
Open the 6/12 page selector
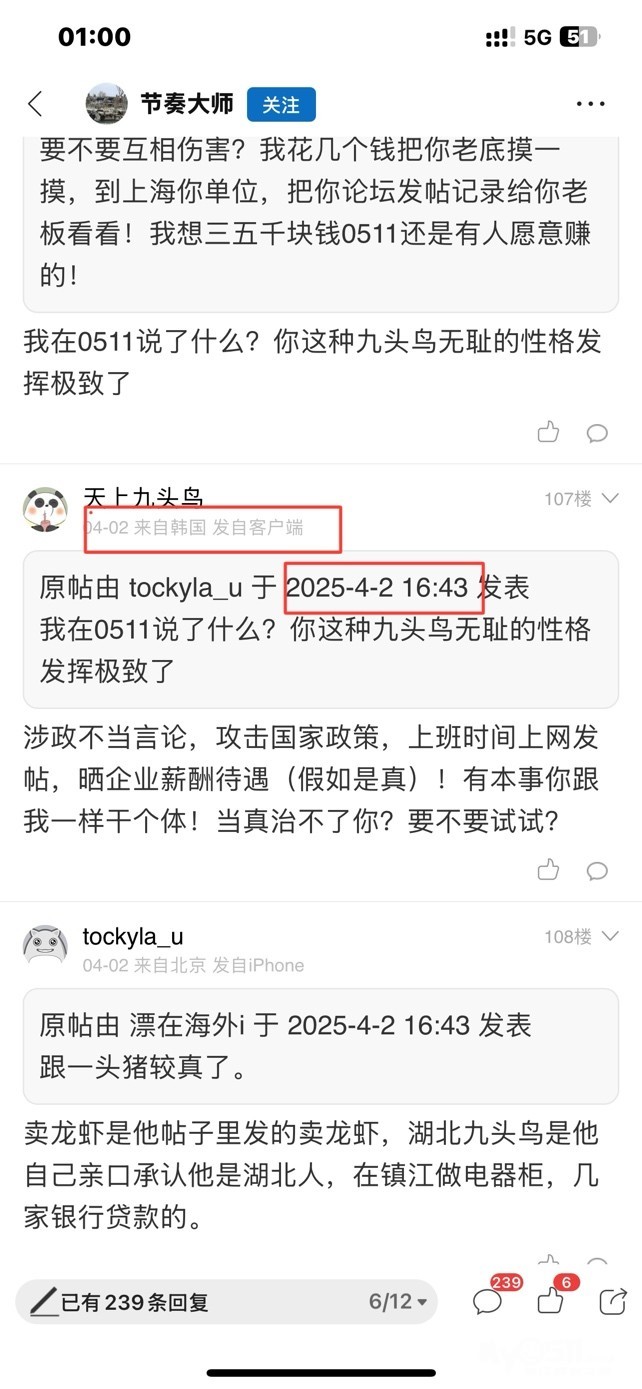pyautogui.click(x=398, y=1302)
